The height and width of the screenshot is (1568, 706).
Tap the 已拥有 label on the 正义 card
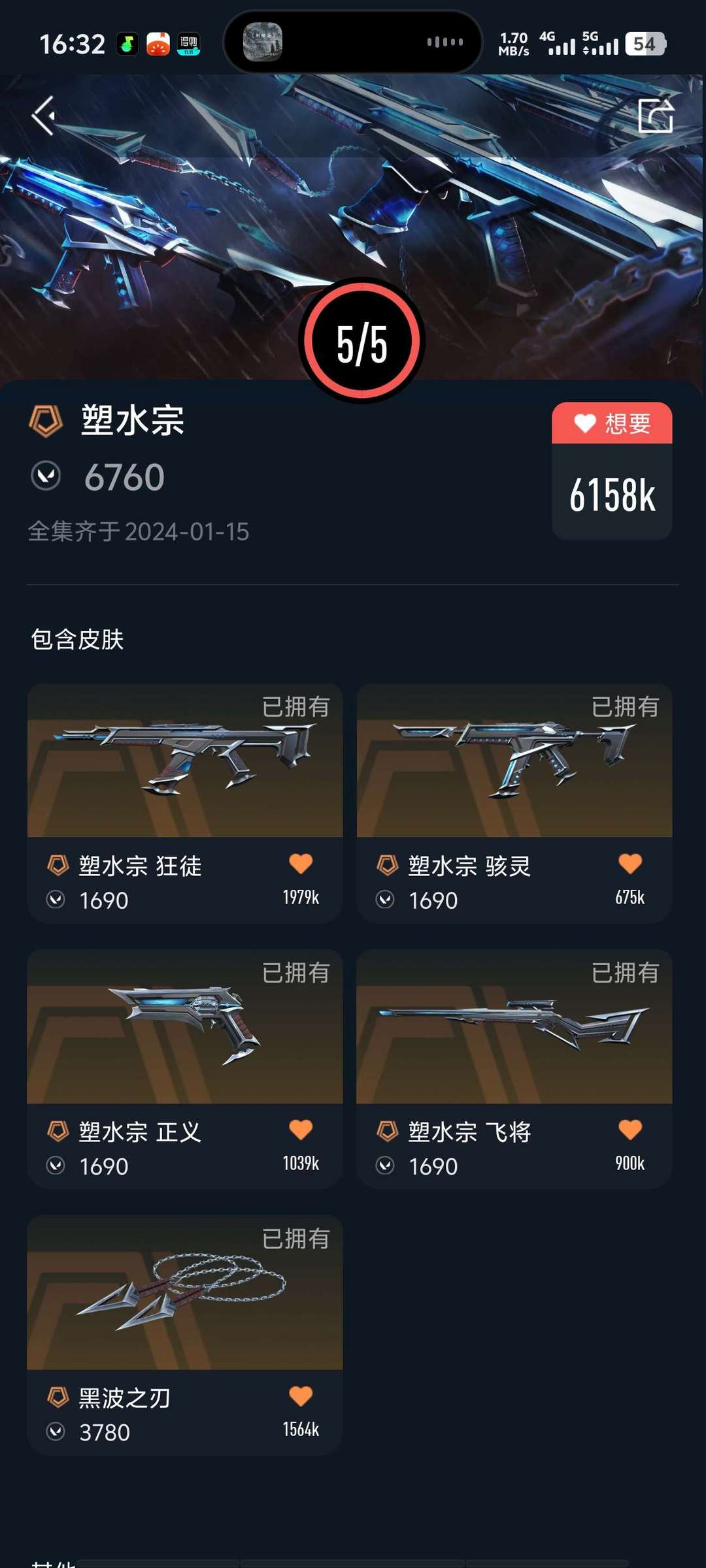(296, 973)
